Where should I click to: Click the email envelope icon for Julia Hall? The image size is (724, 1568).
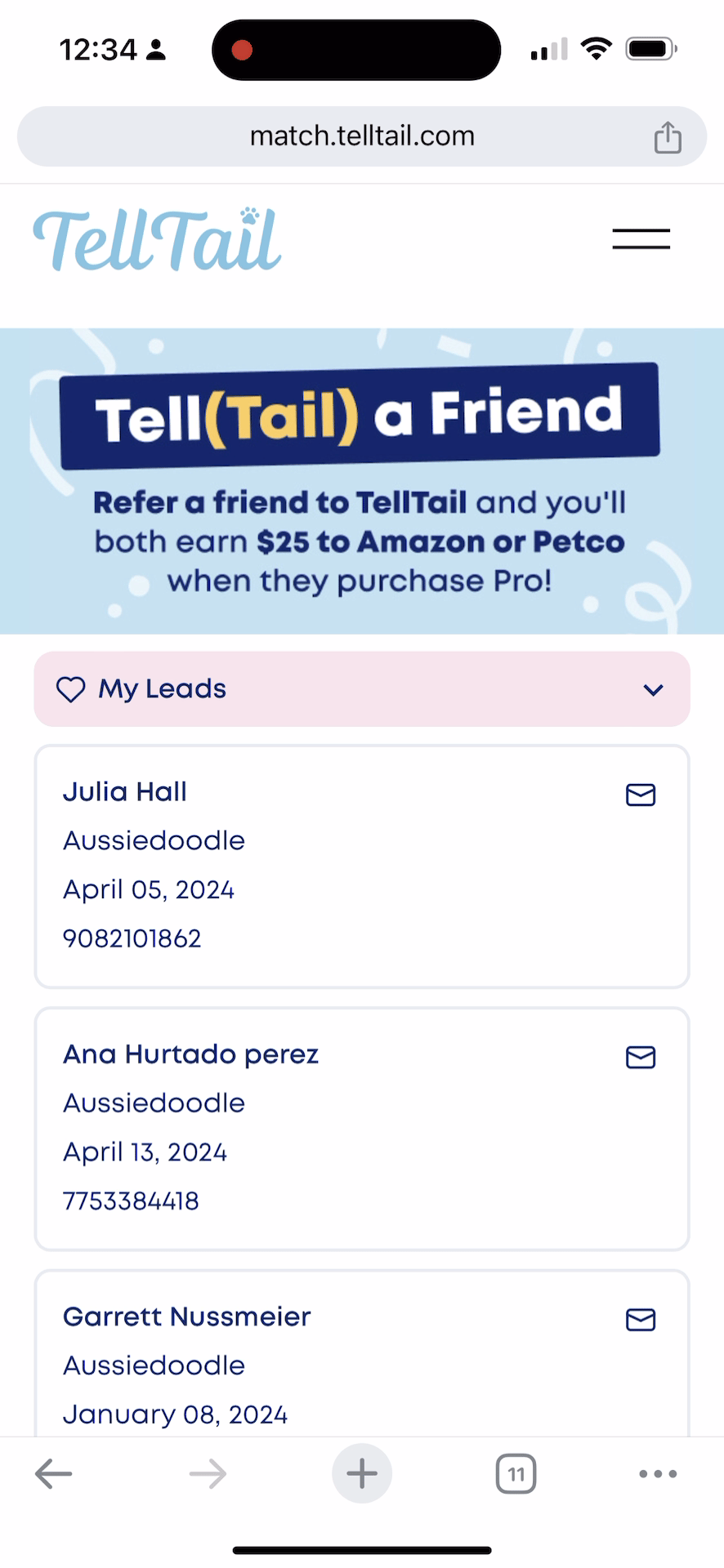tap(641, 795)
